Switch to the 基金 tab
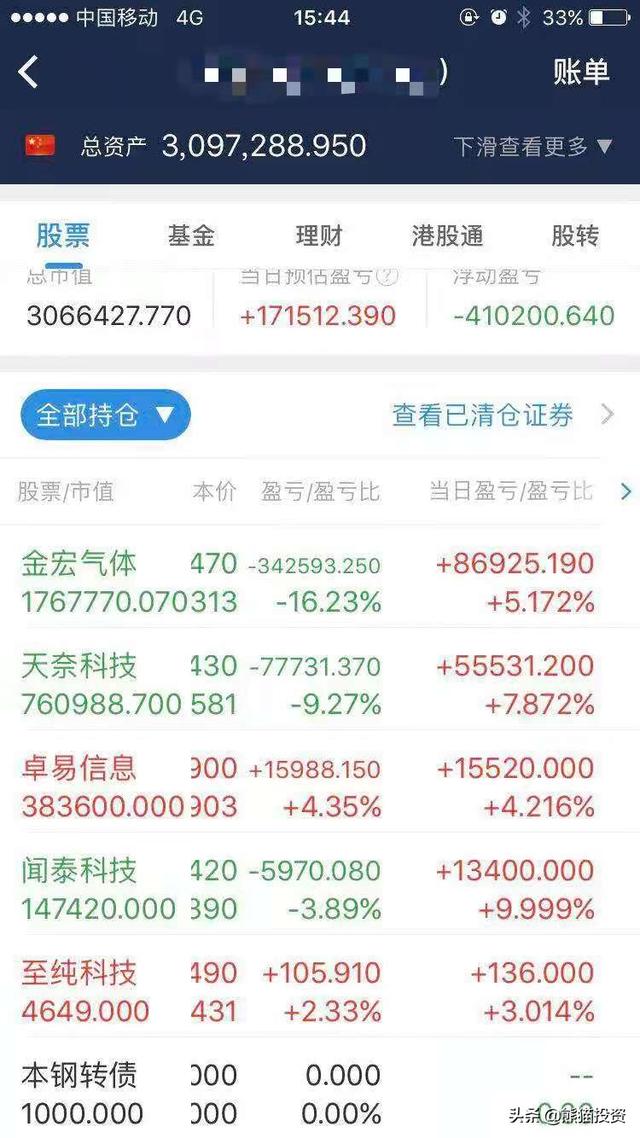 point(191,236)
